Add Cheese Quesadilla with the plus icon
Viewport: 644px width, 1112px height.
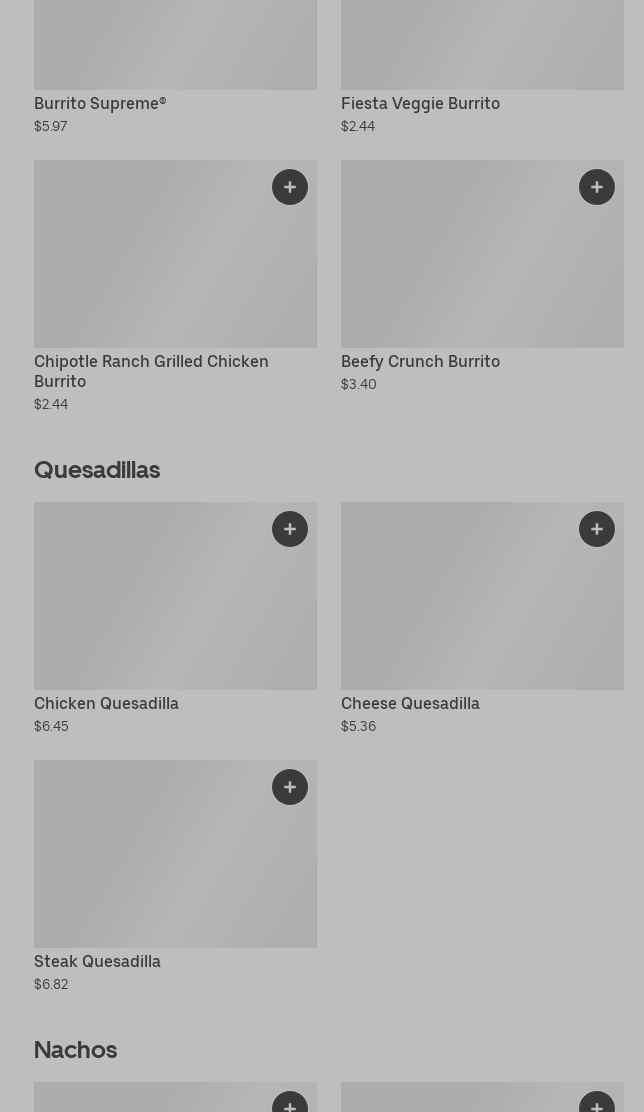tap(597, 529)
